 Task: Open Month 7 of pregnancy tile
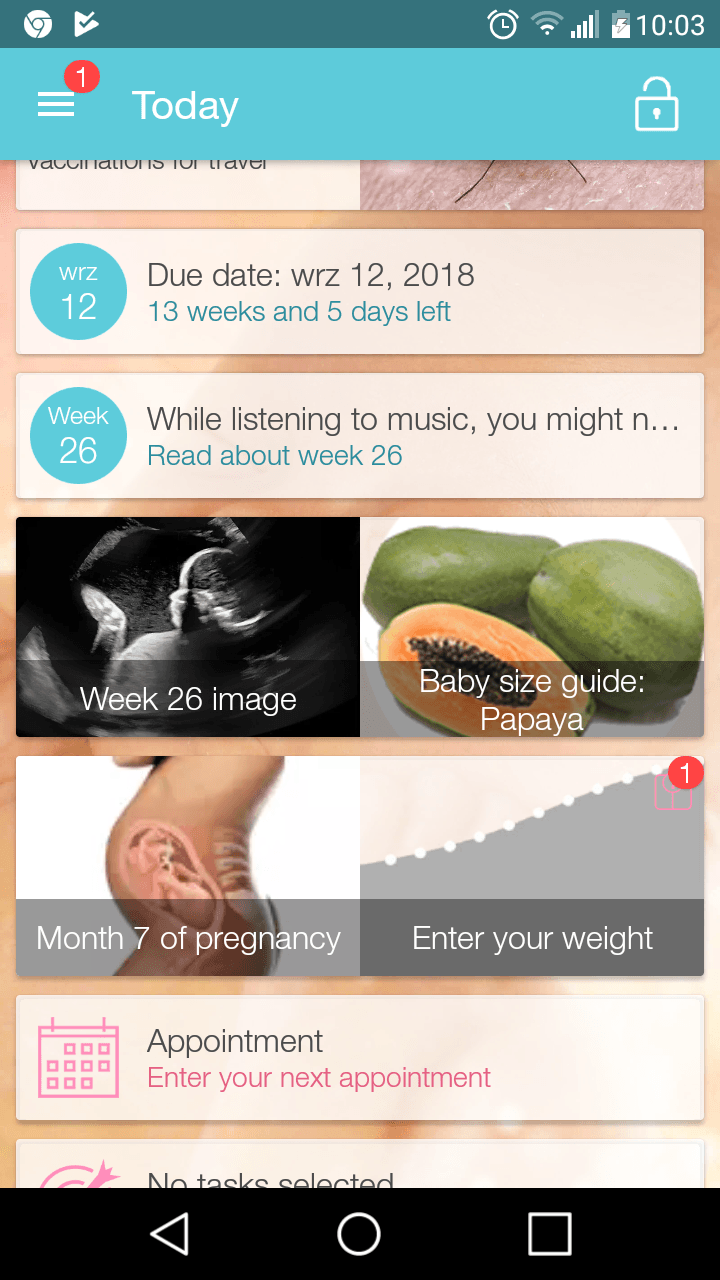(188, 866)
